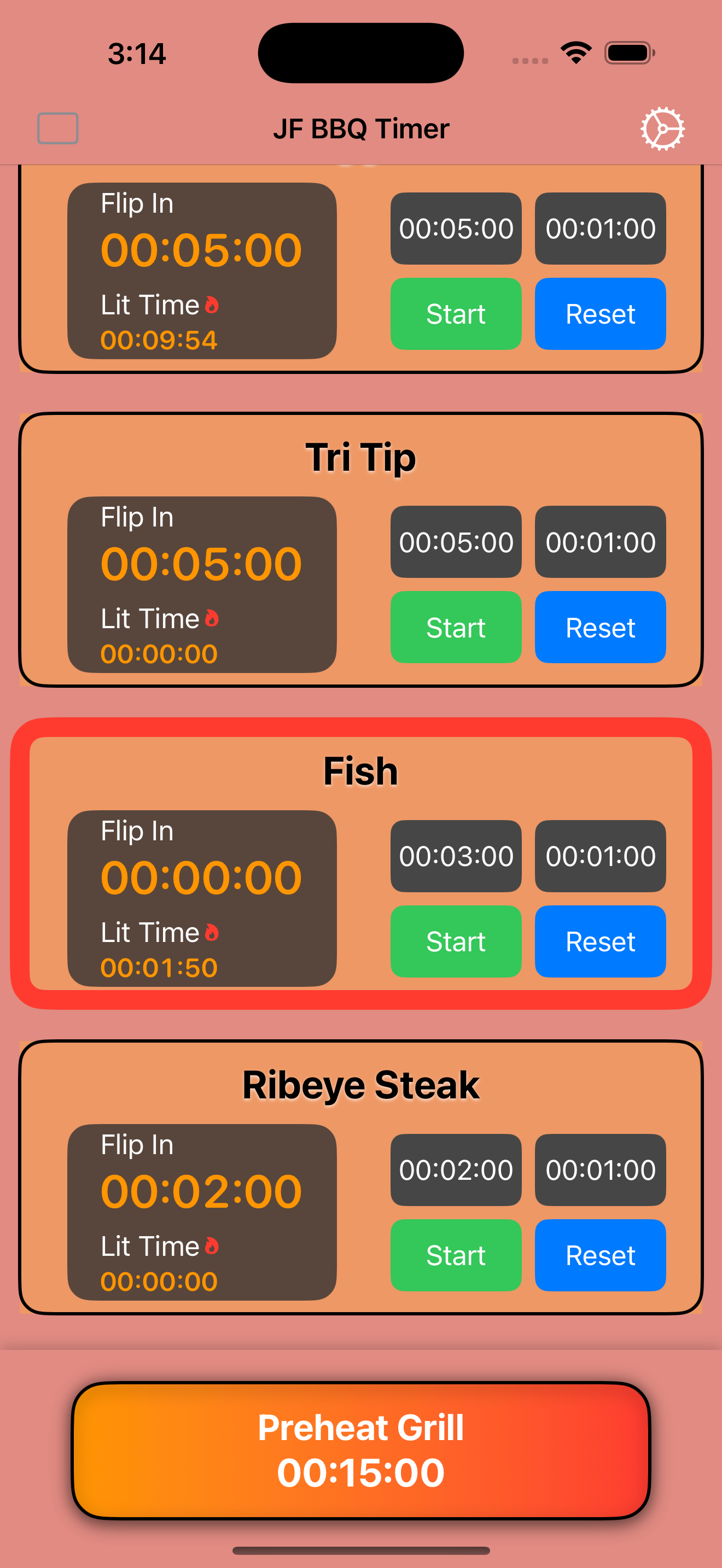Start the Tri Tip flip timer
722x1568 pixels.
456,627
